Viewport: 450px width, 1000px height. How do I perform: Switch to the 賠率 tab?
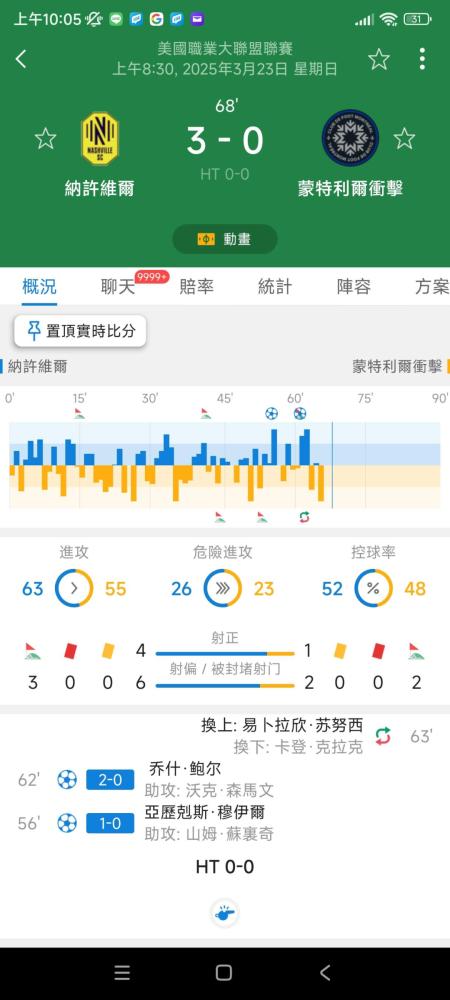pos(196,287)
